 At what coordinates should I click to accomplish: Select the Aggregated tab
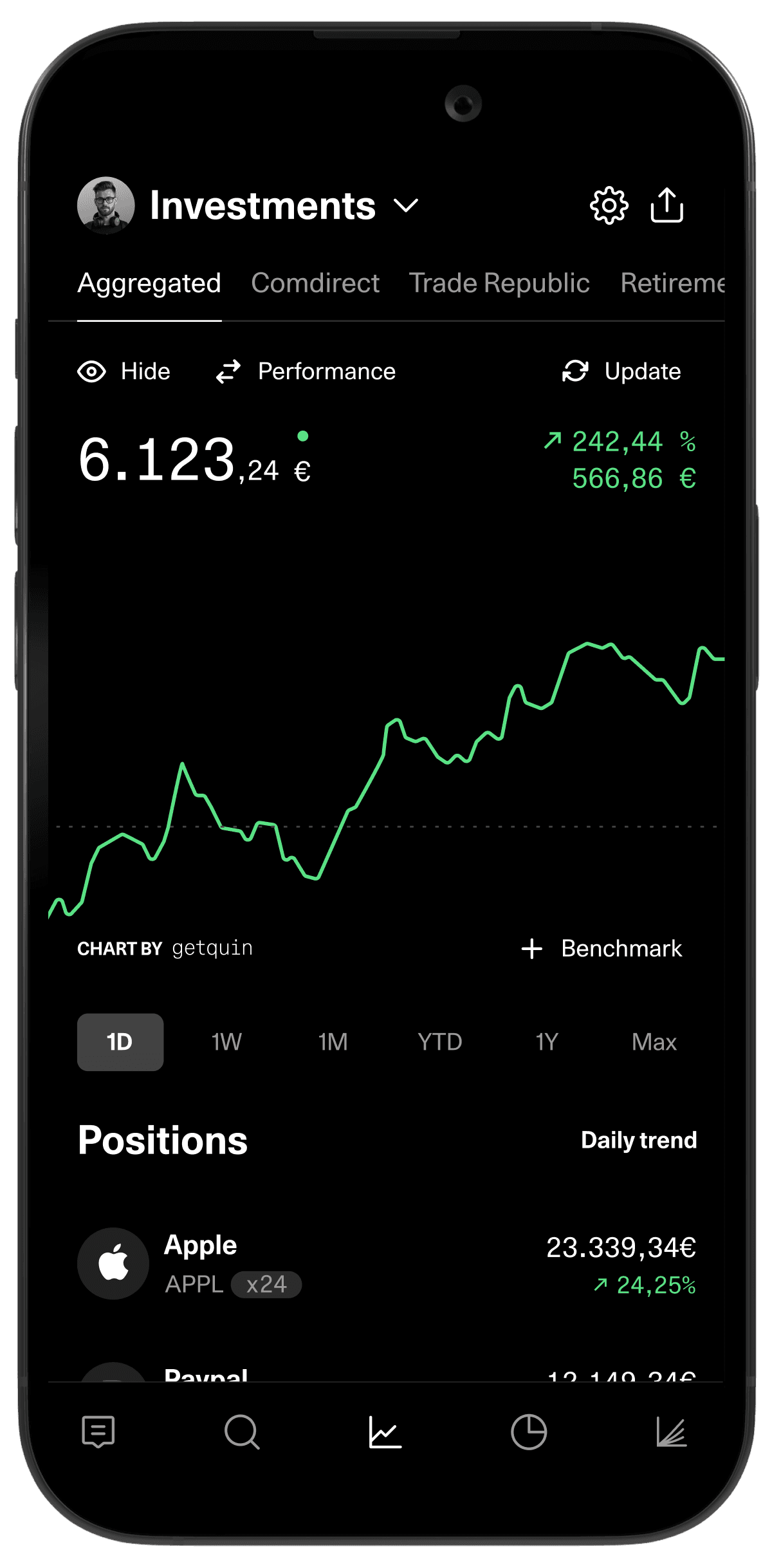coord(149,283)
